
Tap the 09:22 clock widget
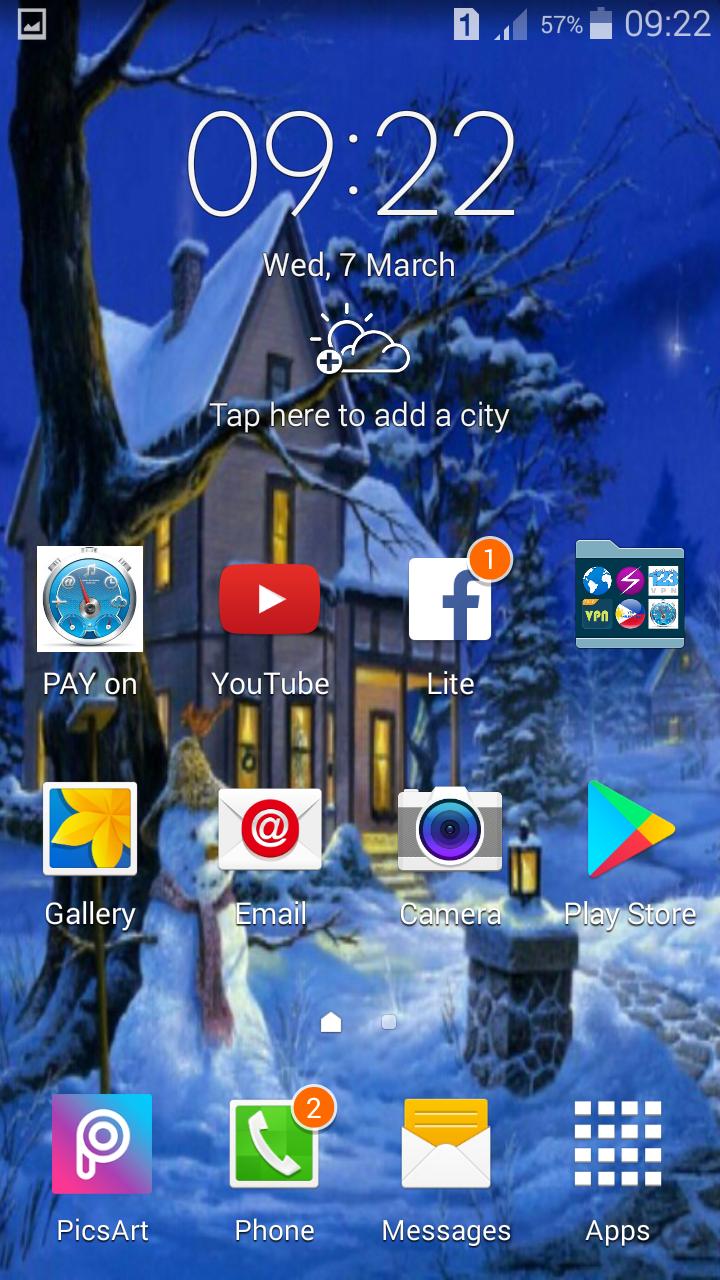[x=360, y=165]
